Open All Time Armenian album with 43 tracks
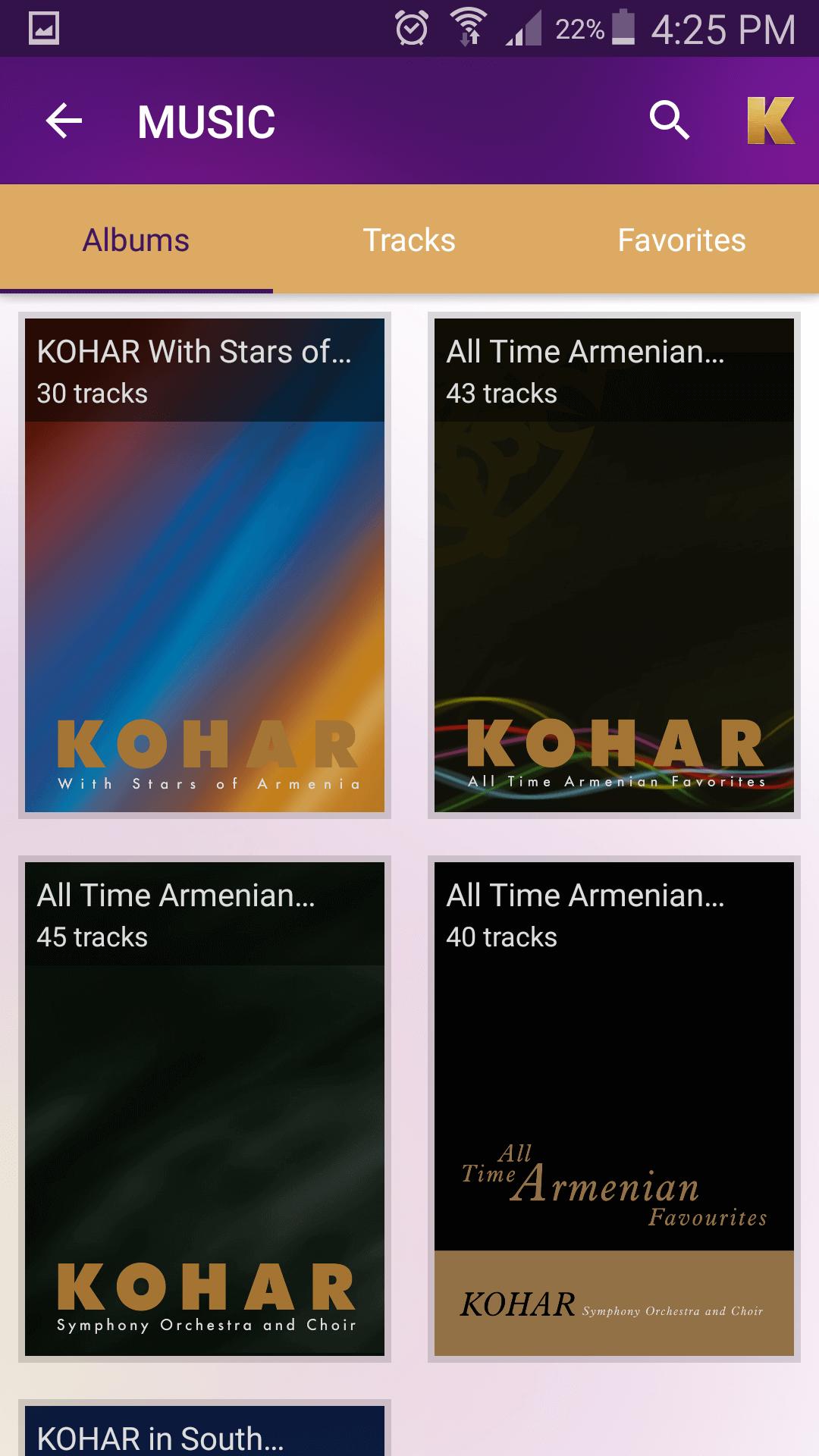The width and height of the screenshot is (819, 1456). click(x=614, y=565)
